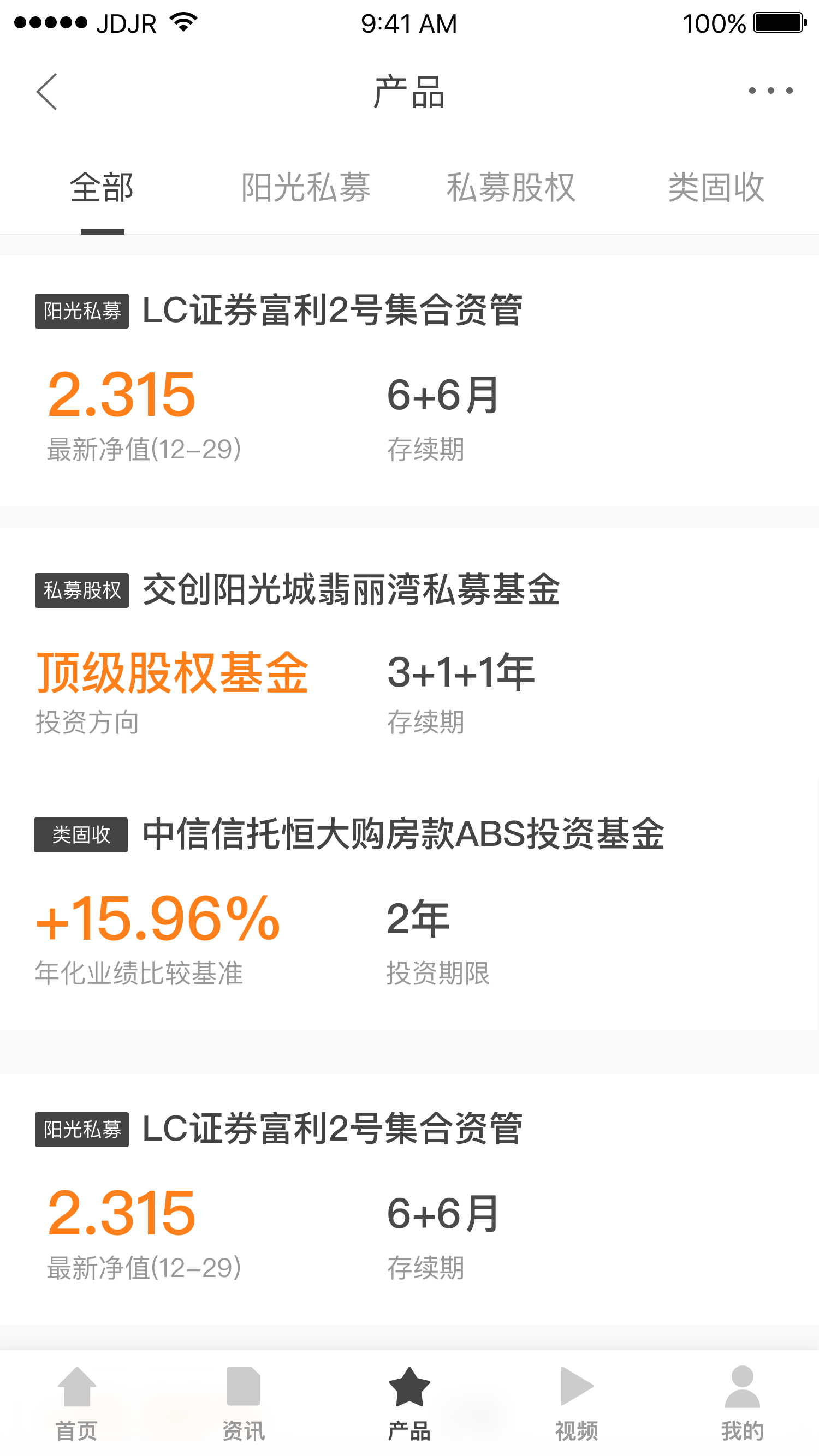This screenshot has height=1456, width=819.
Task: Select the 全部 tab
Action: click(x=102, y=187)
